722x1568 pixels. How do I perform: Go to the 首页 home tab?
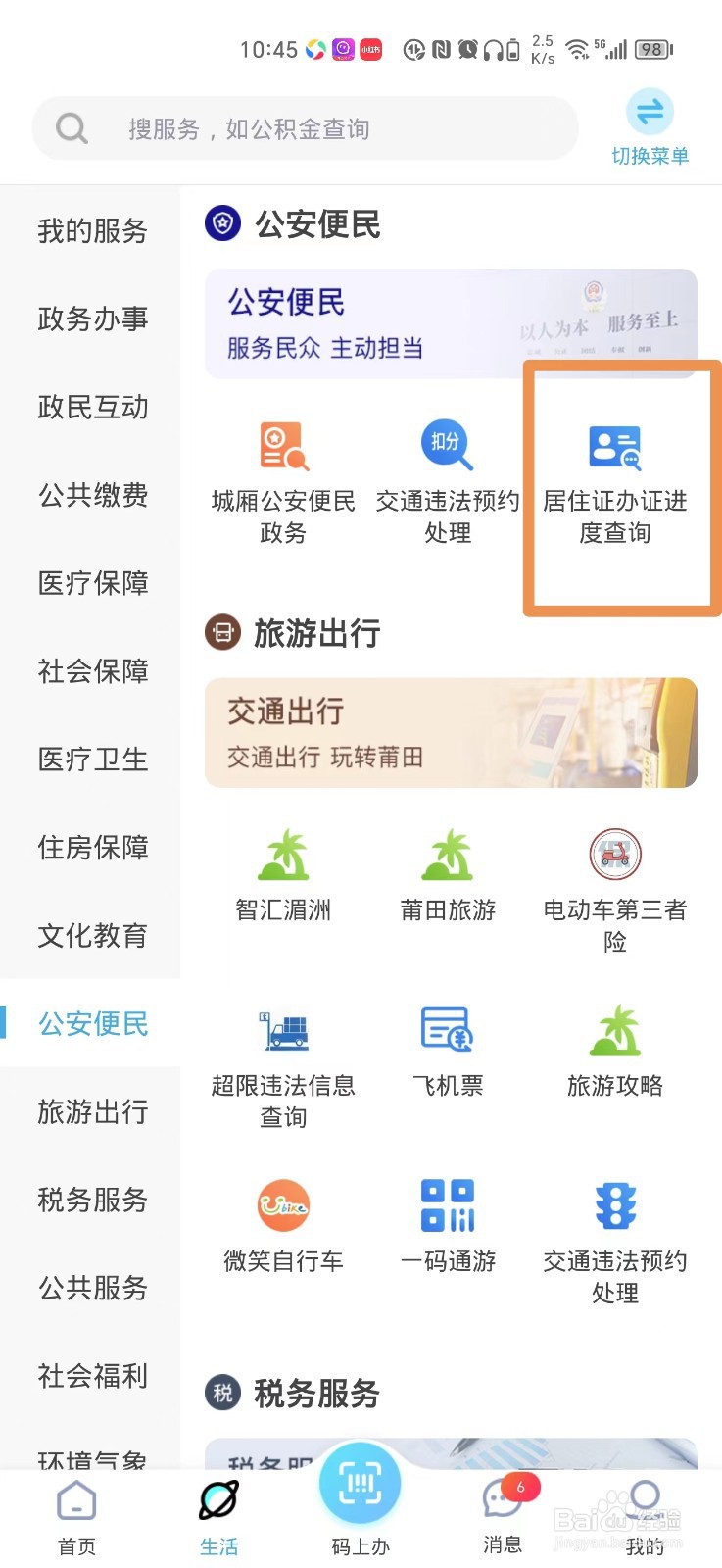point(76,1516)
